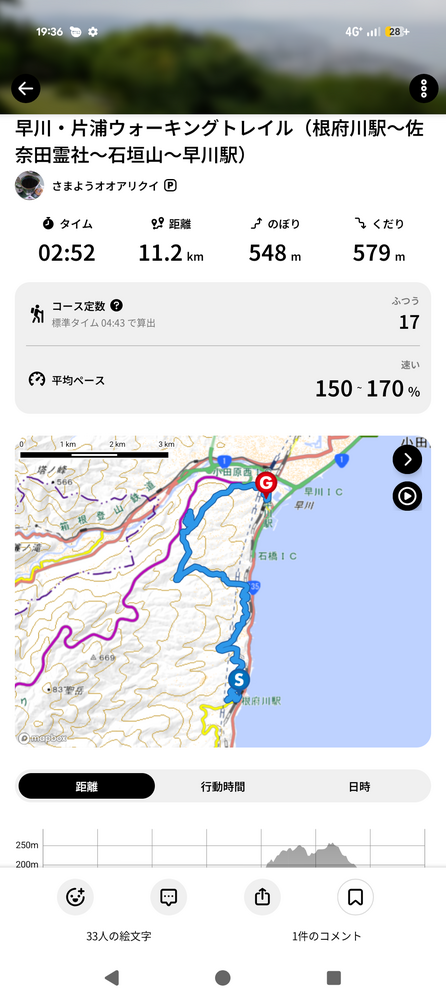The width and height of the screenshot is (446, 1000).
Task: Switch to the 日時 tab
Action: coord(359,786)
